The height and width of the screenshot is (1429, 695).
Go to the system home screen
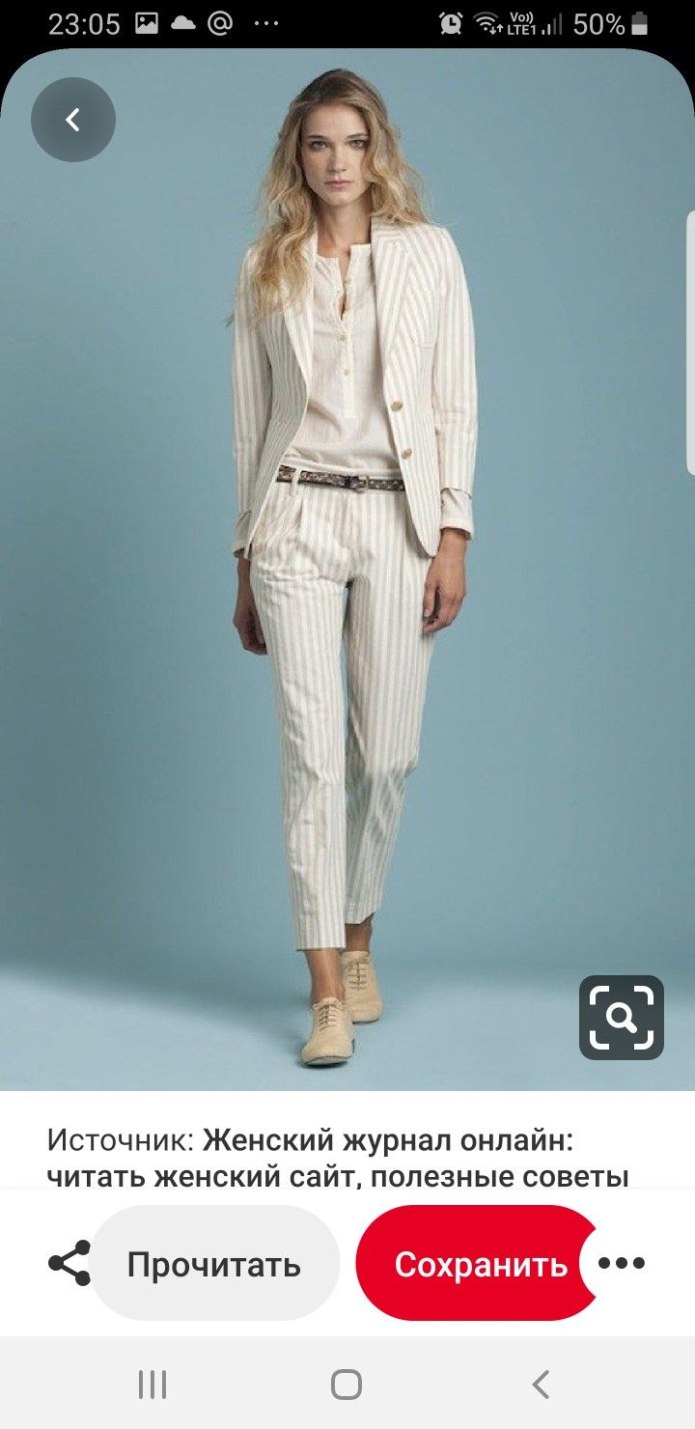click(x=346, y=1385)
